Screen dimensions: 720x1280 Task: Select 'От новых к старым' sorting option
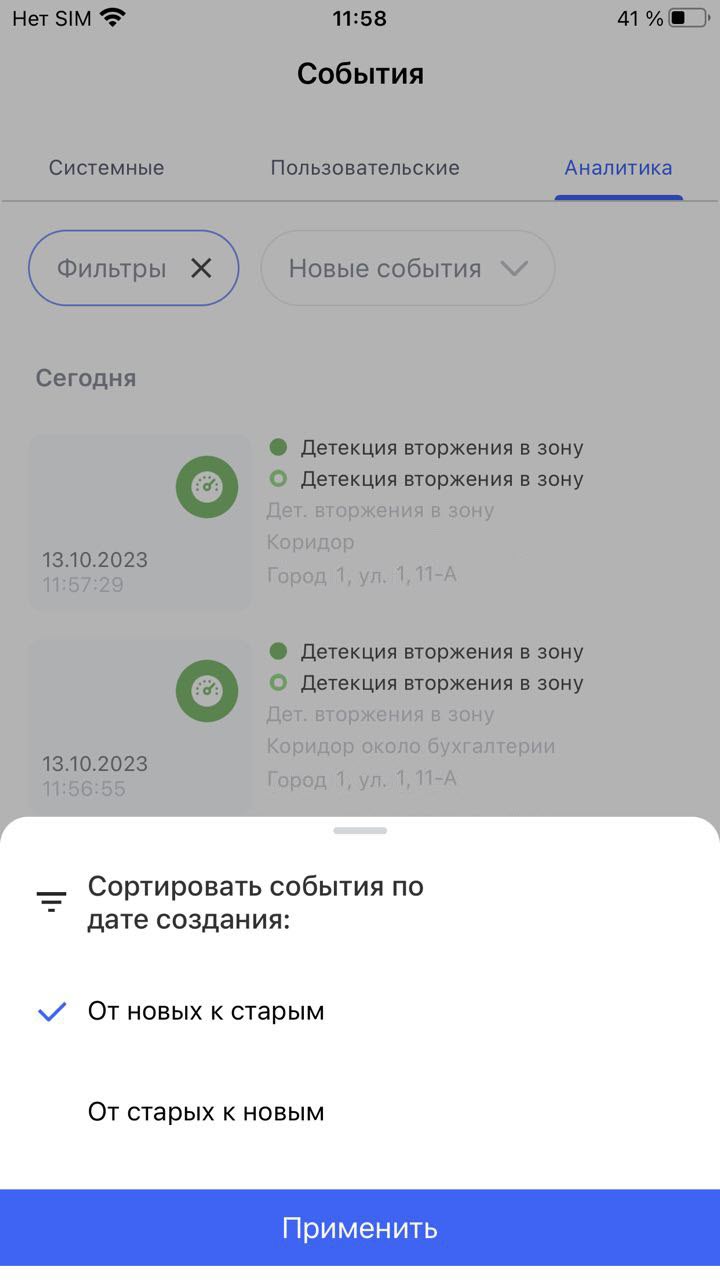tap(206, 1011)
